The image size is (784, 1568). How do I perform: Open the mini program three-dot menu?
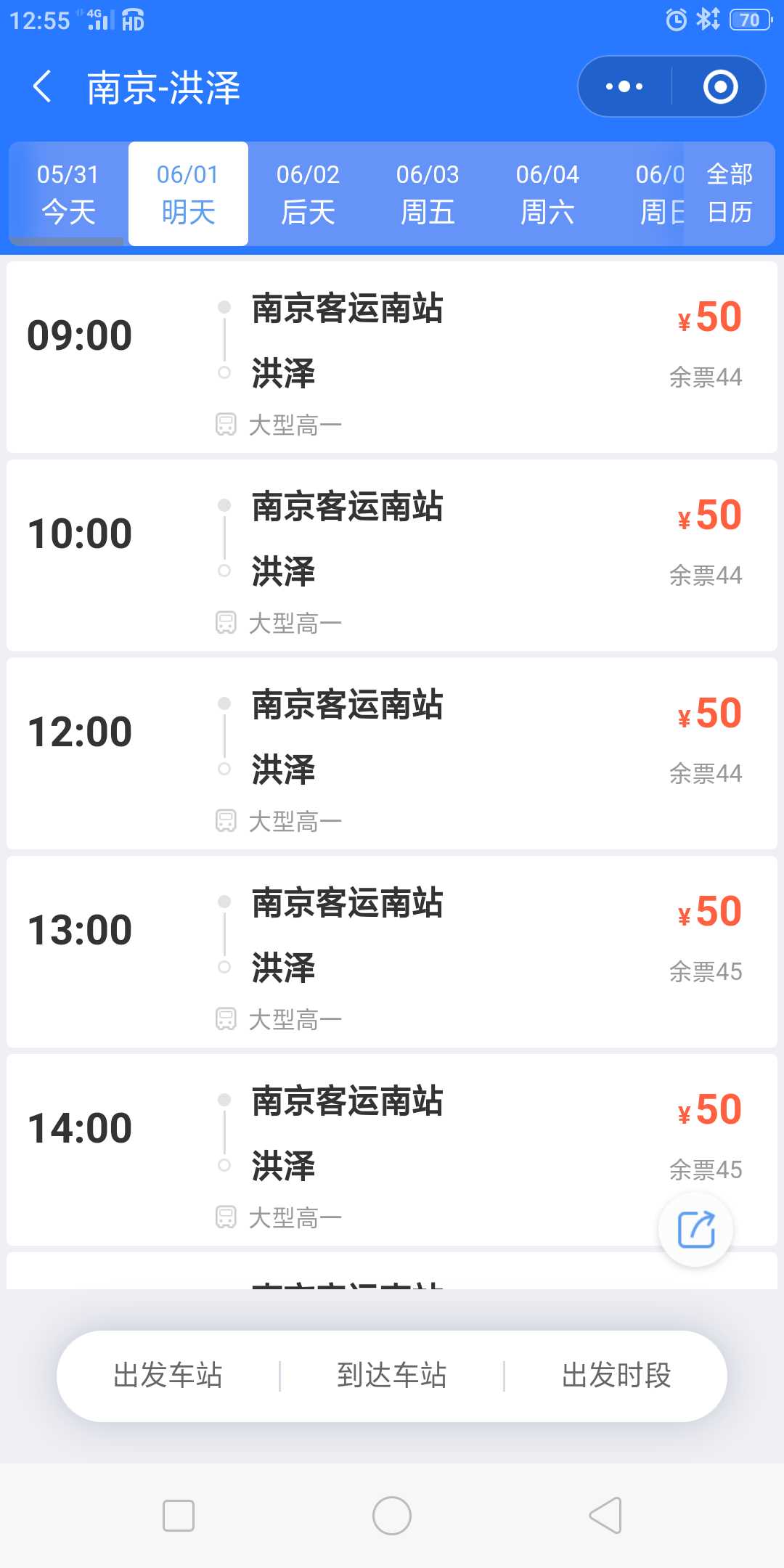624,87
